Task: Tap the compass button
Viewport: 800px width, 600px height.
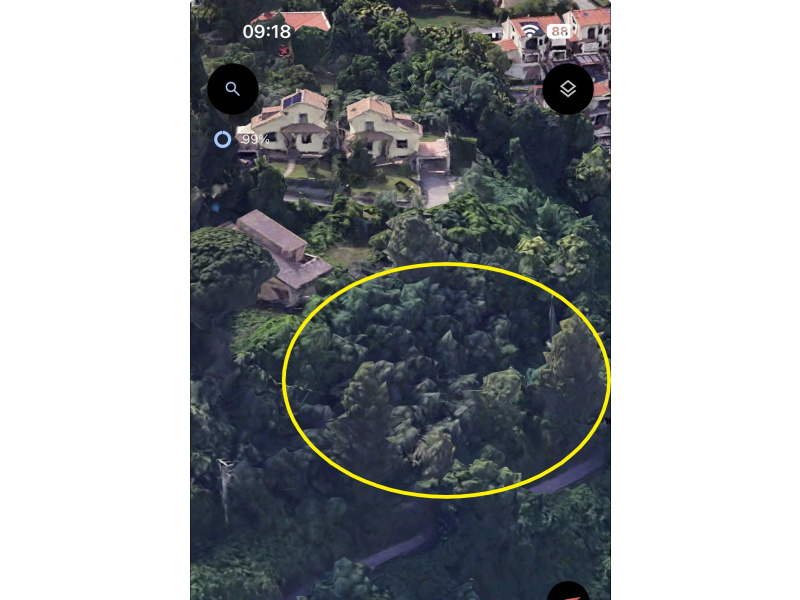Action: point(569,593)
